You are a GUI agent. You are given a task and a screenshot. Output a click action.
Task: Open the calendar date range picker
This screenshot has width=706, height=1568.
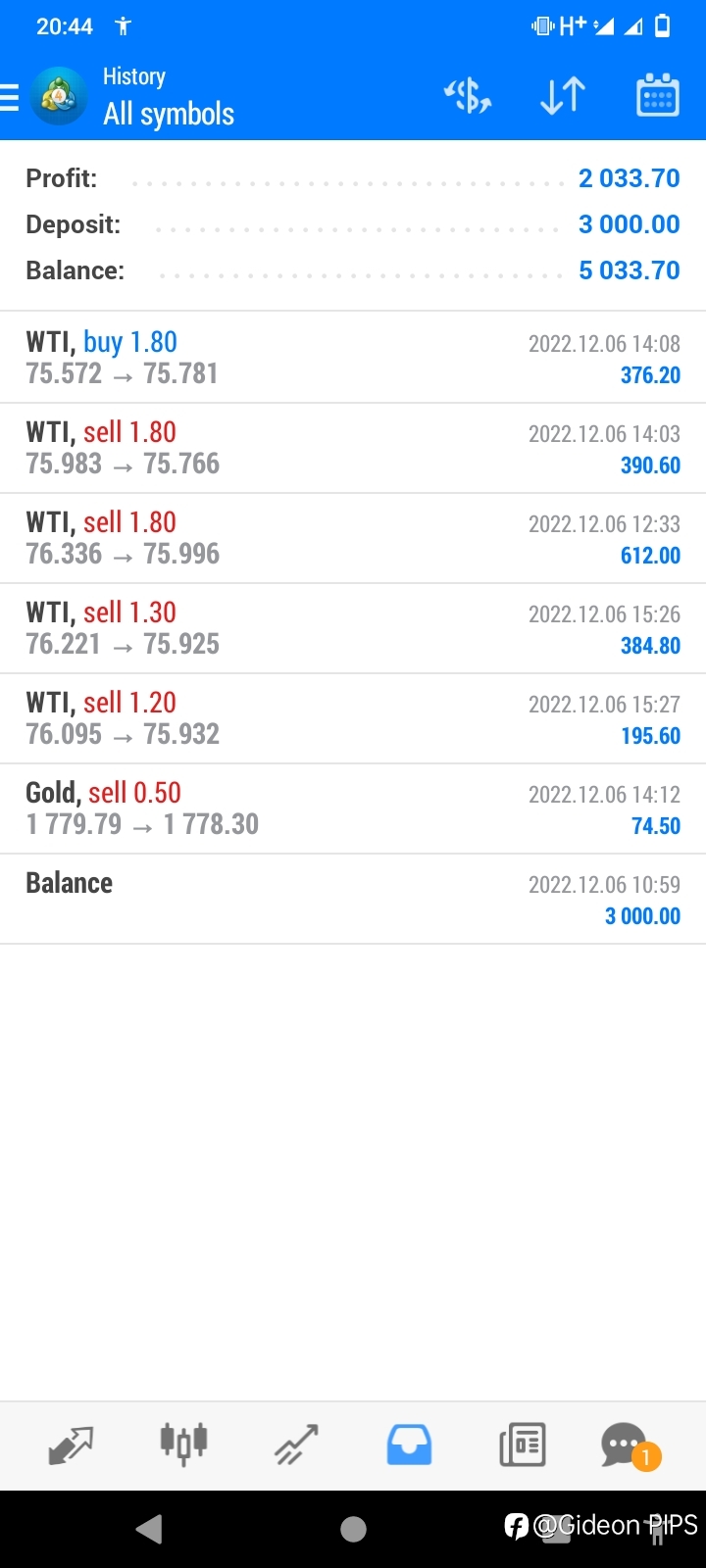click(x=657, y=96)
